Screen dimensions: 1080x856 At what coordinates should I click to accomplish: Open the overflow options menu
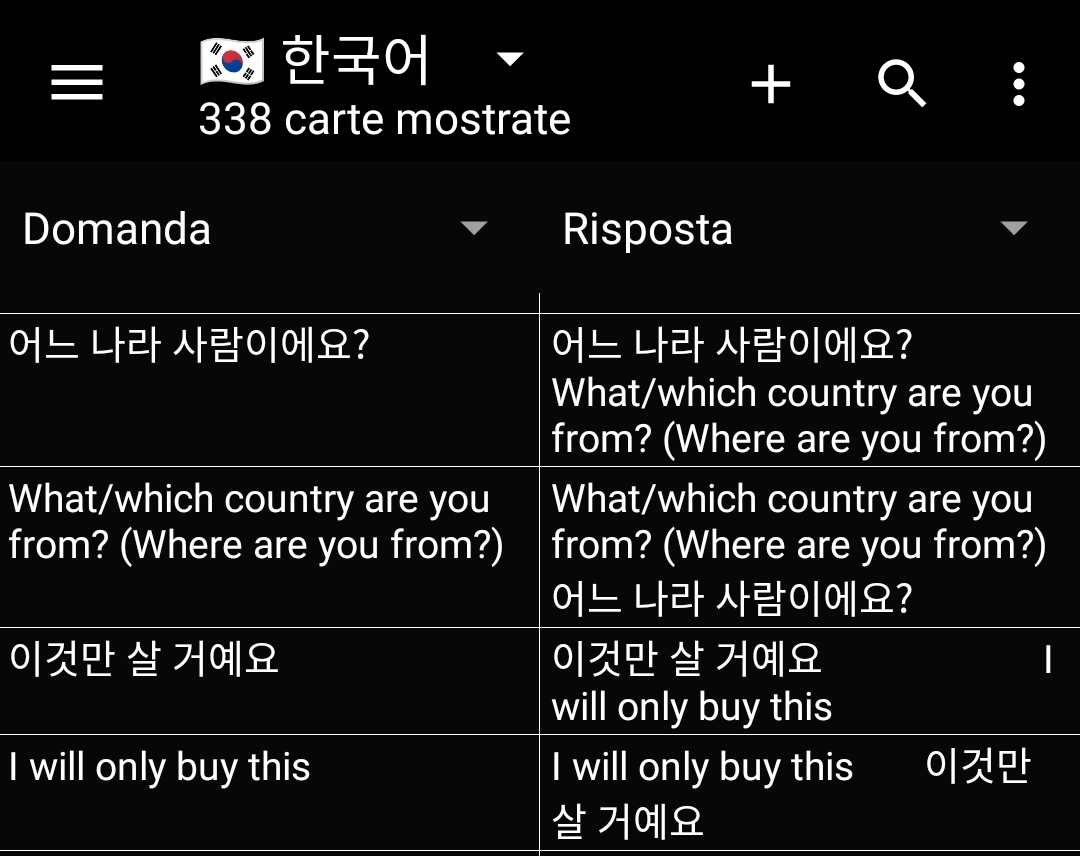pyautogui.click(x=1018, y=84)
